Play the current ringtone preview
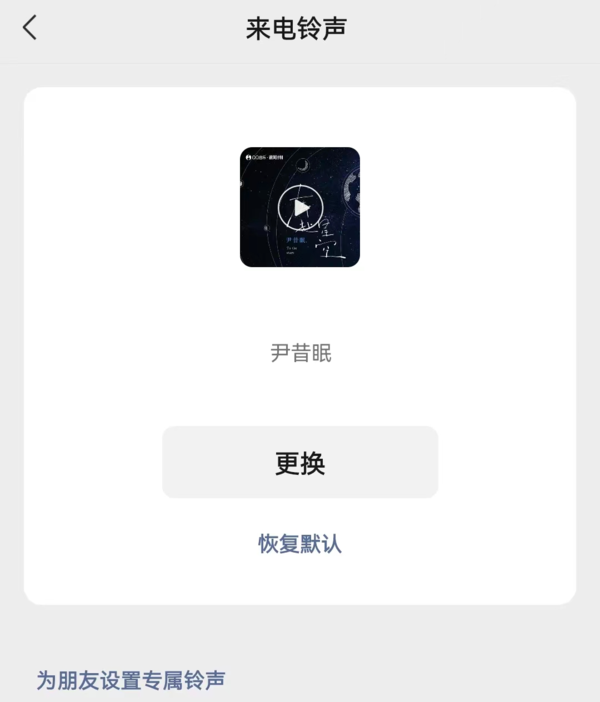Viewport: 600px width, 702px height. (x=300, y=207)
